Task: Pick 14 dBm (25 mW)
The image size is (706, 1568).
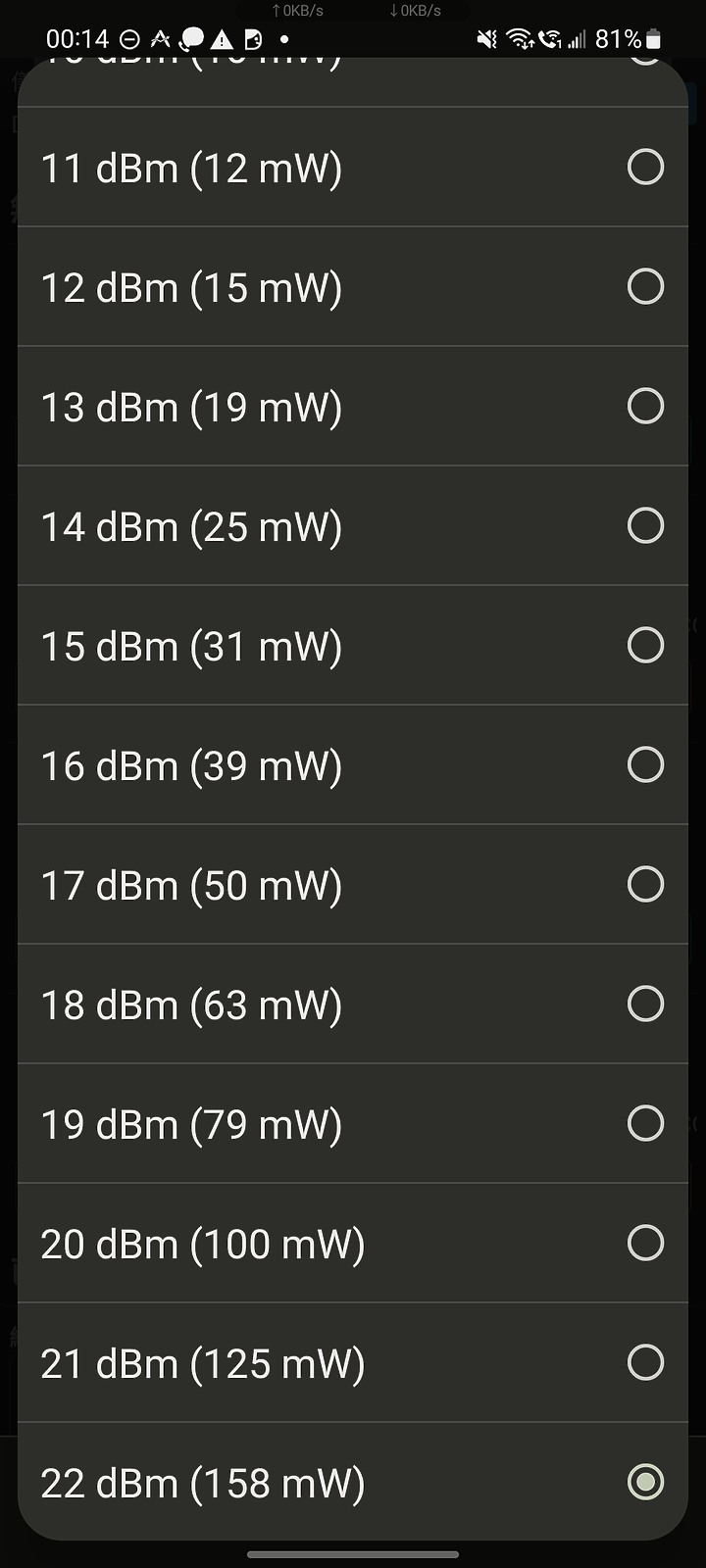Action: coord(353,526)
